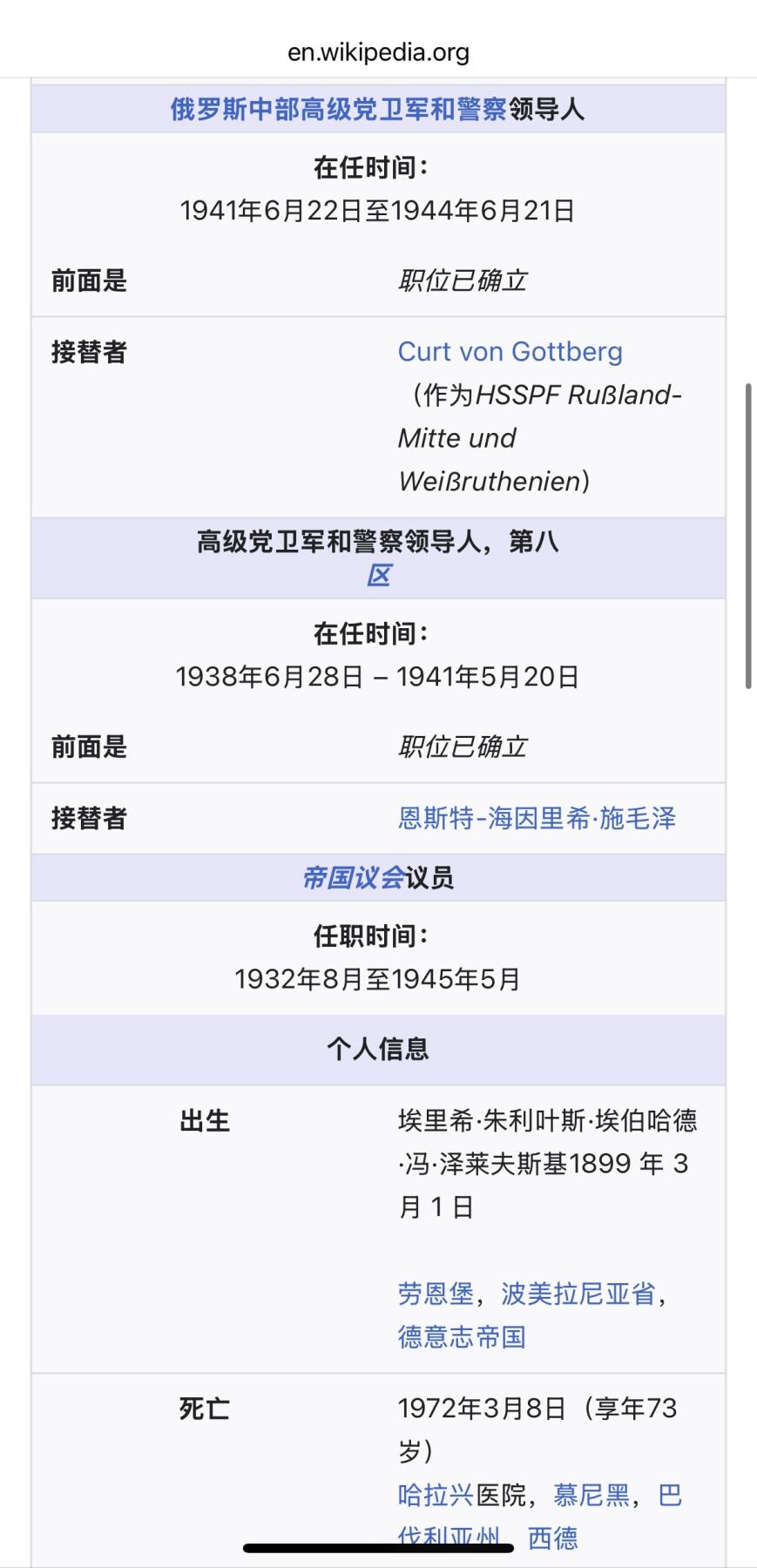
Task: Tap the en.wikipedia.org address bar
Action: click(x=378, y=52)
